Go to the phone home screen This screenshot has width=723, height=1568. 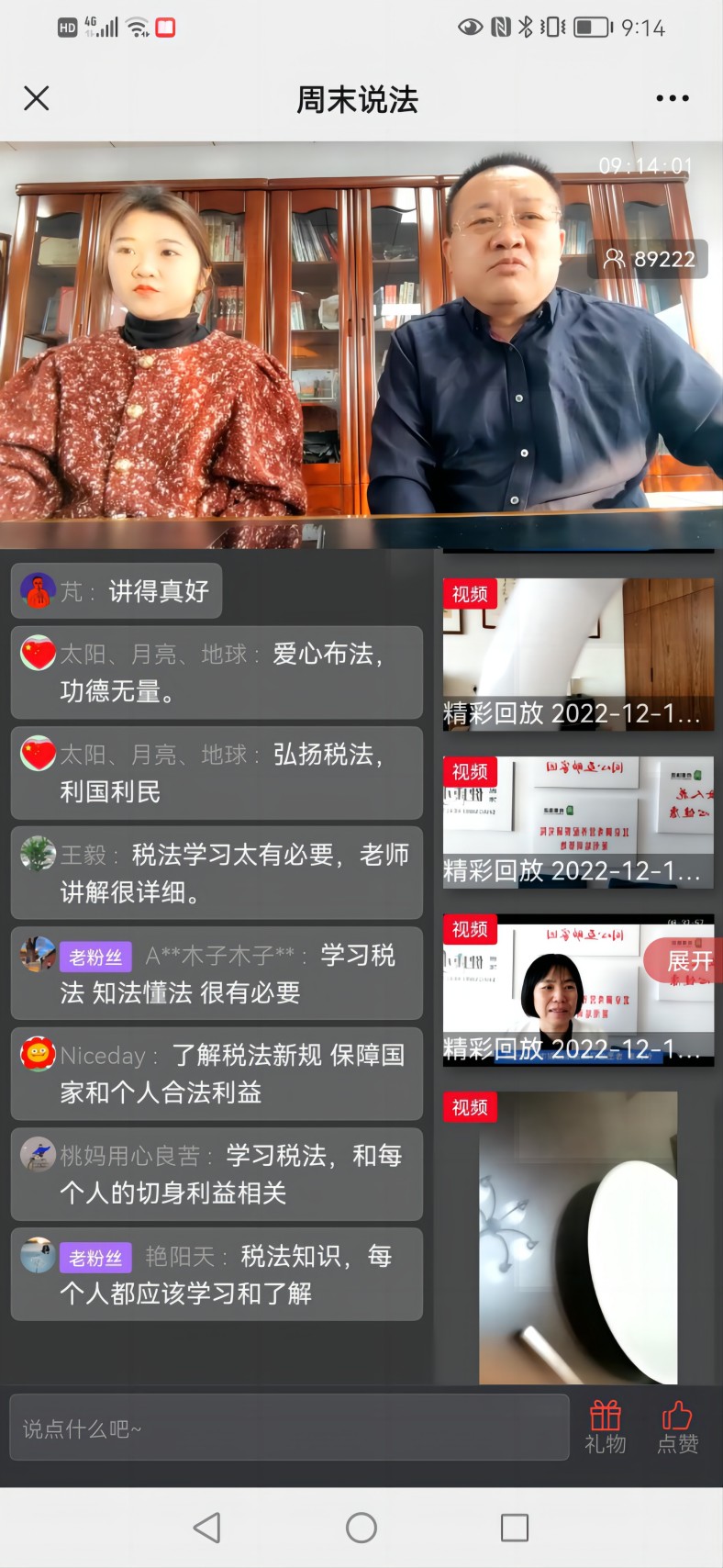coord(361,1528)
